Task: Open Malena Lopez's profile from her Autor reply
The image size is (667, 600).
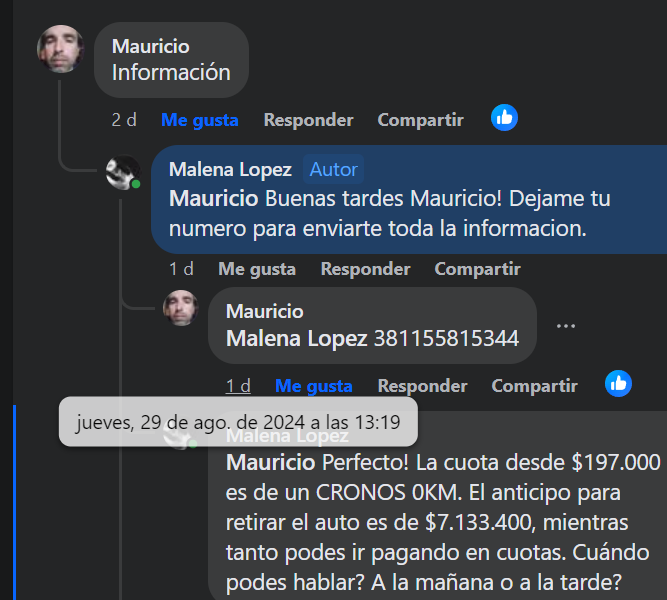Action: click(230, 169)
